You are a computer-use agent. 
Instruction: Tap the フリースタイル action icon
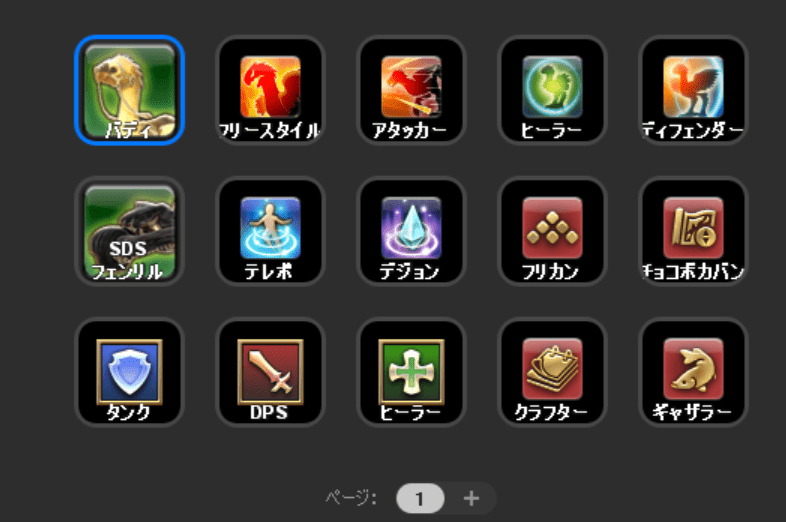point(271,90)
